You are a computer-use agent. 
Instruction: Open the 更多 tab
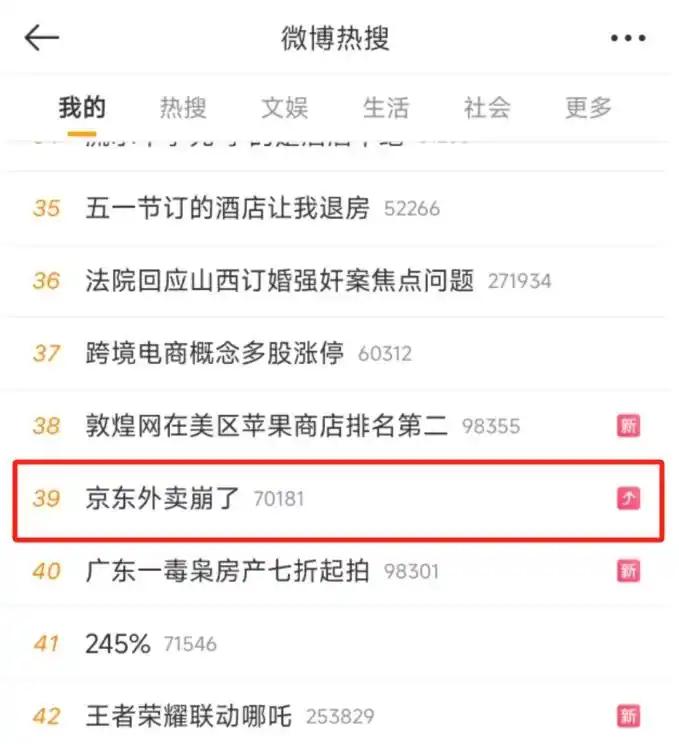point(588,107)
